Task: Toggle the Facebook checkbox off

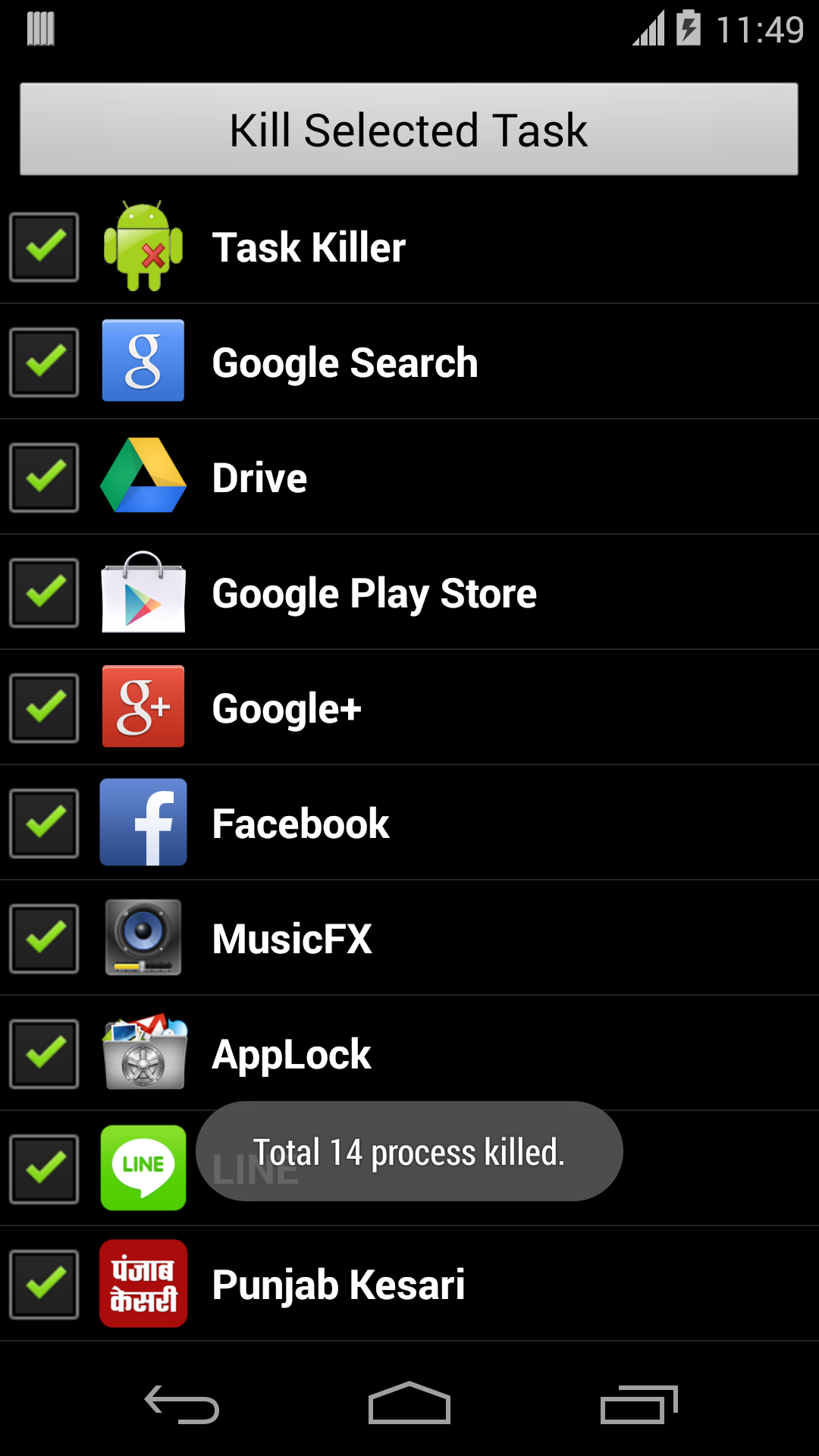Action: pyautogui.click(x=43, y=823)
